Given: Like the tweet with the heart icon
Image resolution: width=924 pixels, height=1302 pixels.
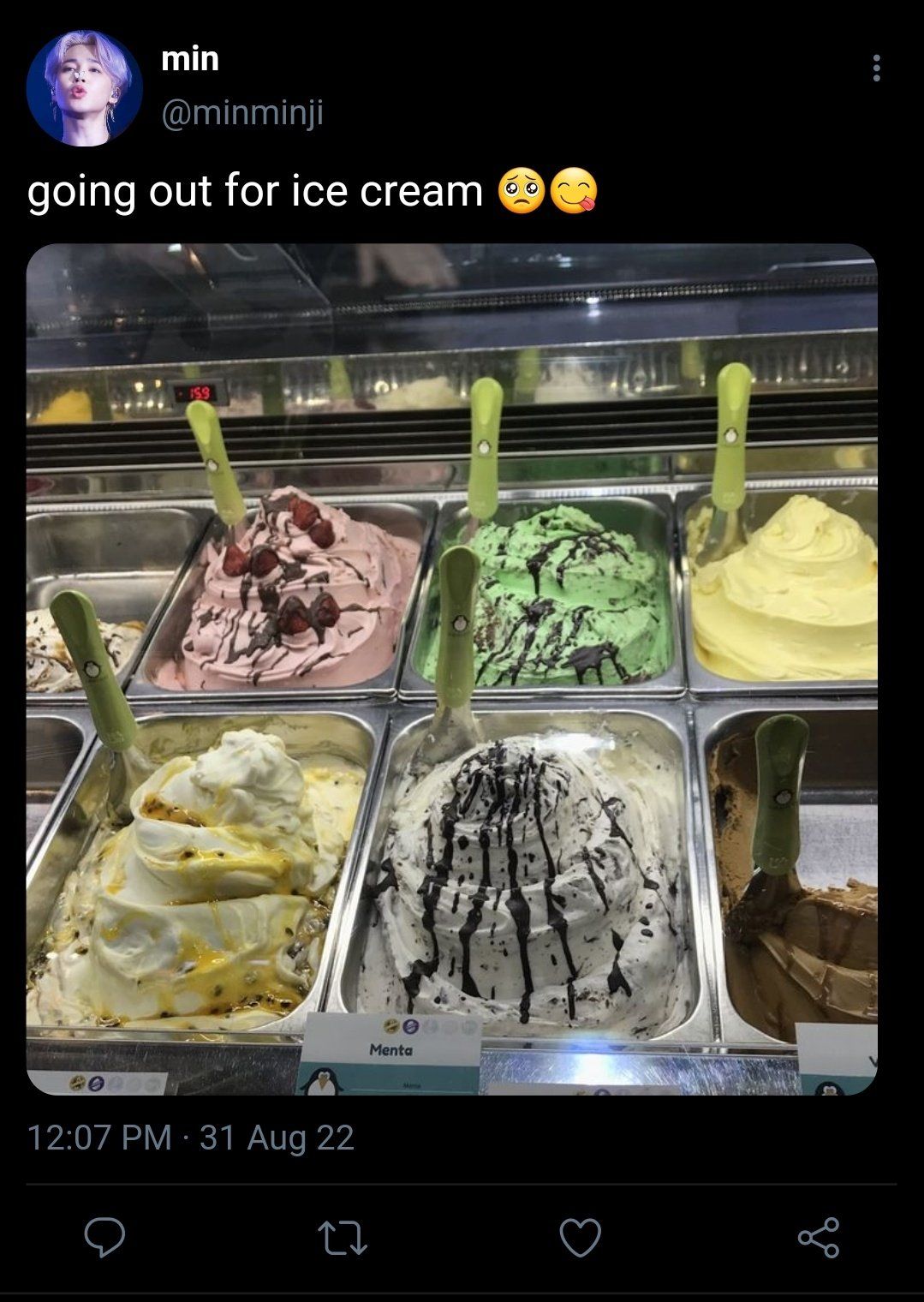Looking at the screenshot, I should click(x=580, y=1238).
